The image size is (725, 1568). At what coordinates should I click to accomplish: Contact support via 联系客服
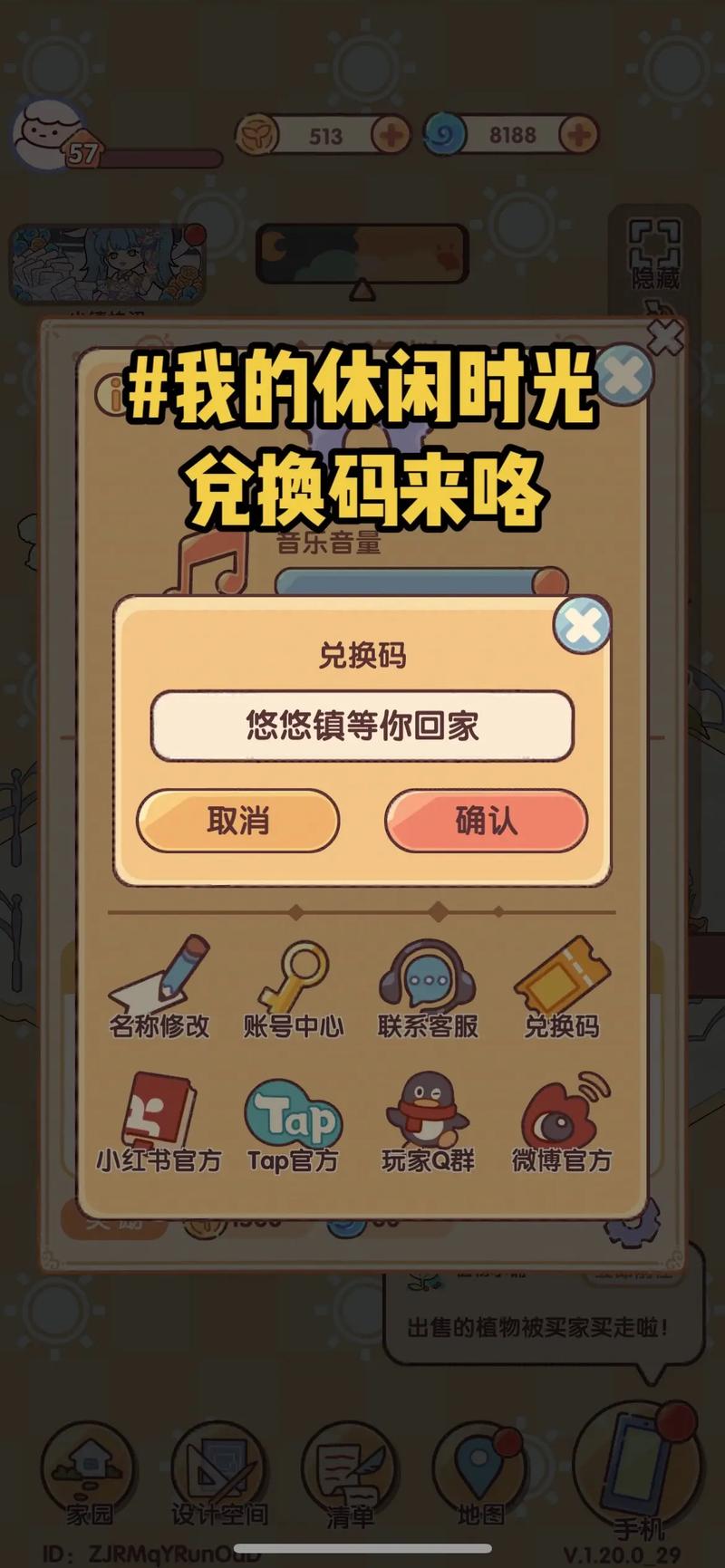coord(427,987)
